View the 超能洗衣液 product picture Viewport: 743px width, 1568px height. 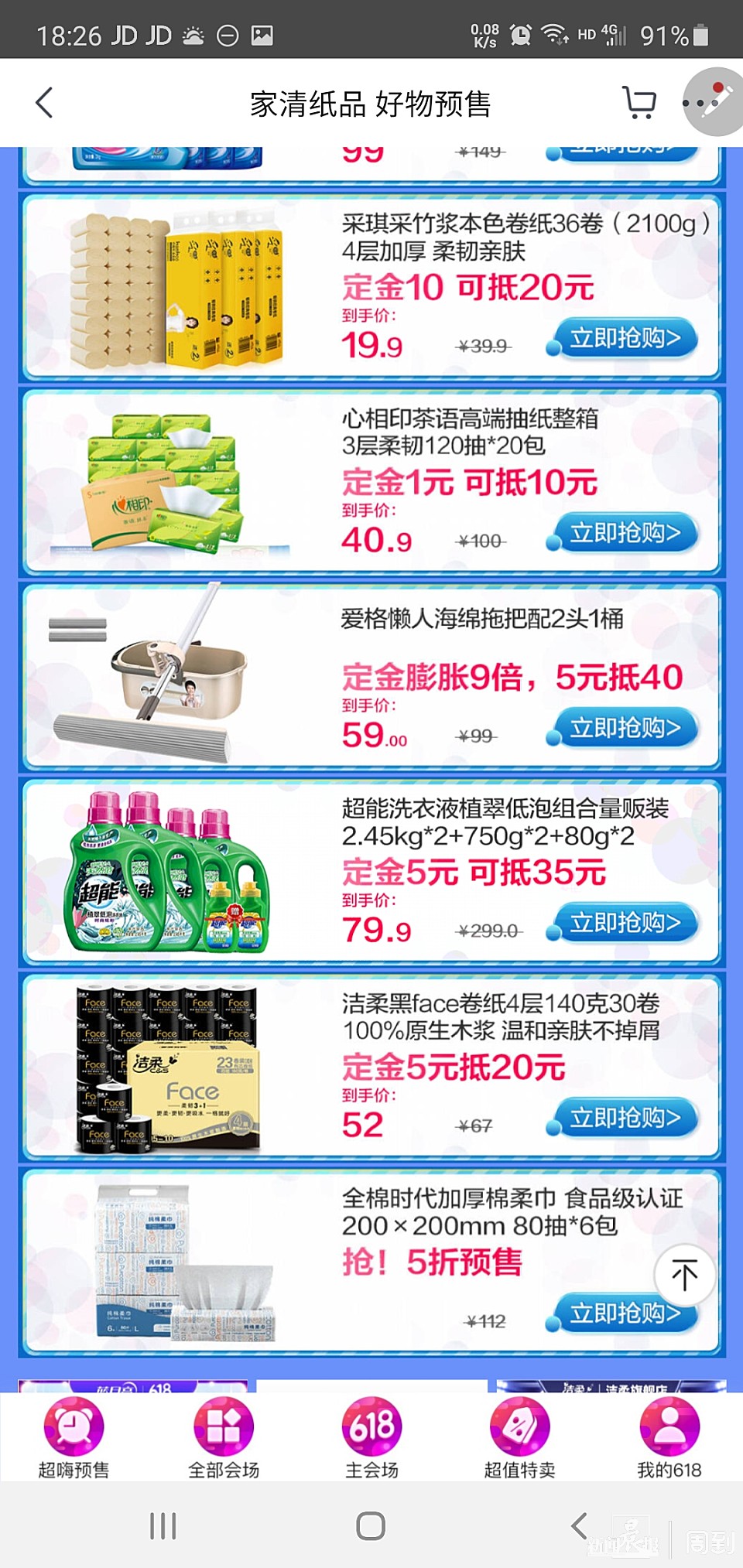[166, 873]
